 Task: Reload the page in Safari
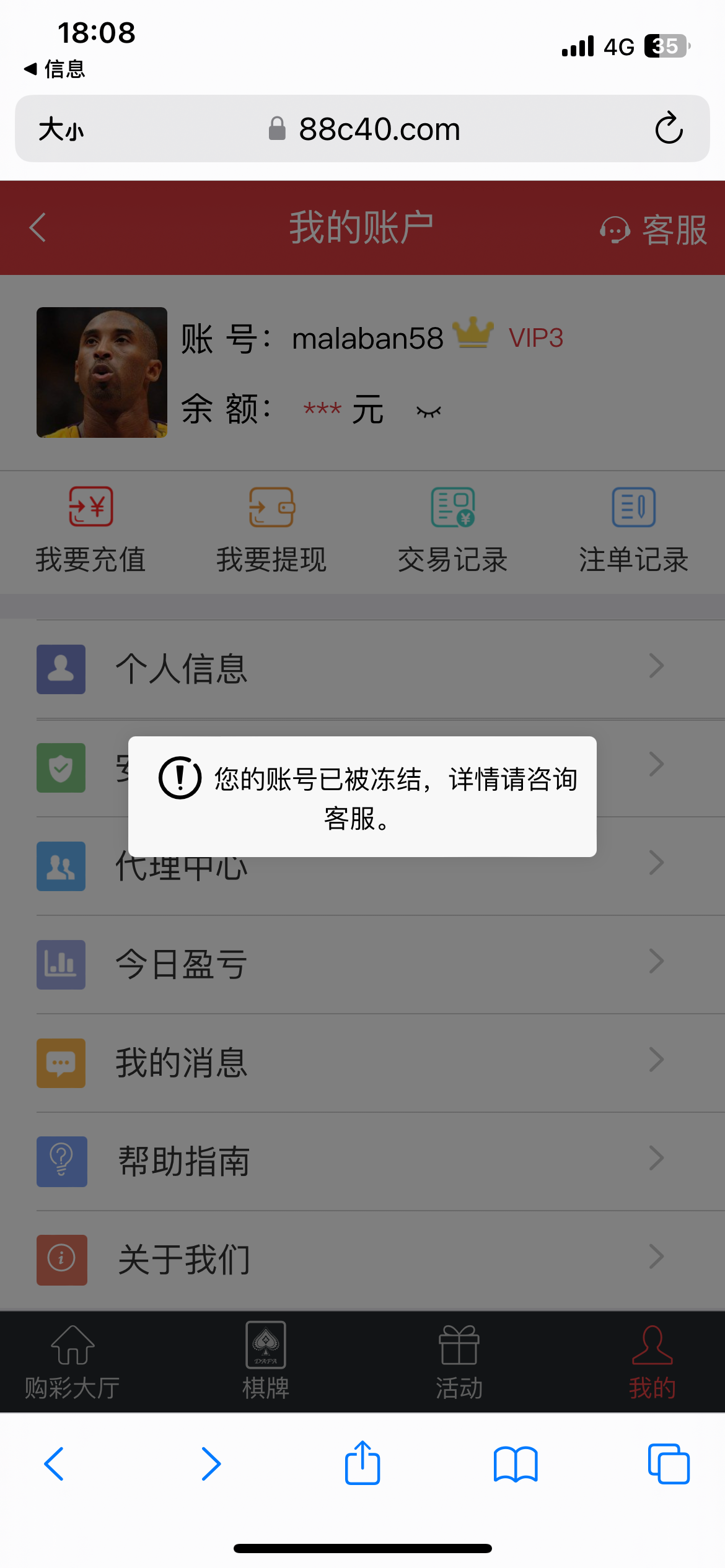coord(669,129)
